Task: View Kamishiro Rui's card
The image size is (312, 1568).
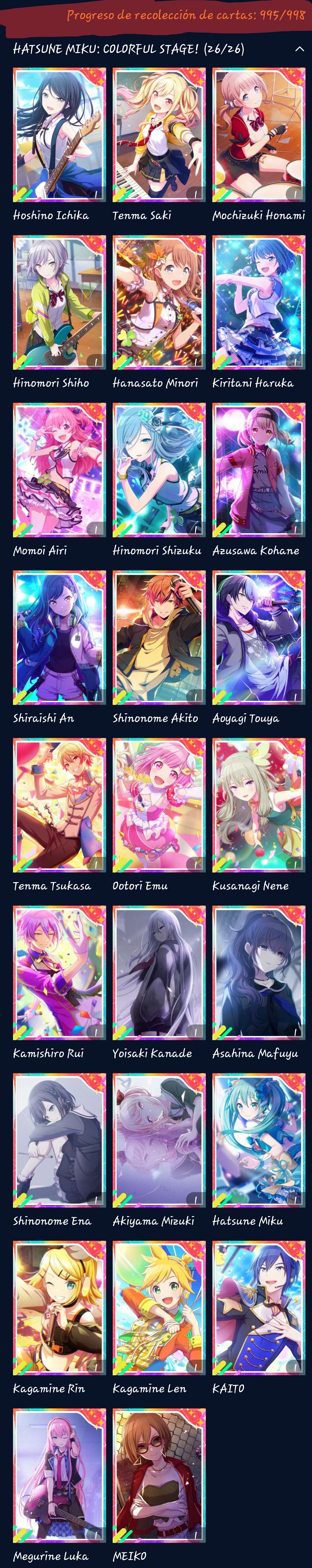Action: coord(60,973)
